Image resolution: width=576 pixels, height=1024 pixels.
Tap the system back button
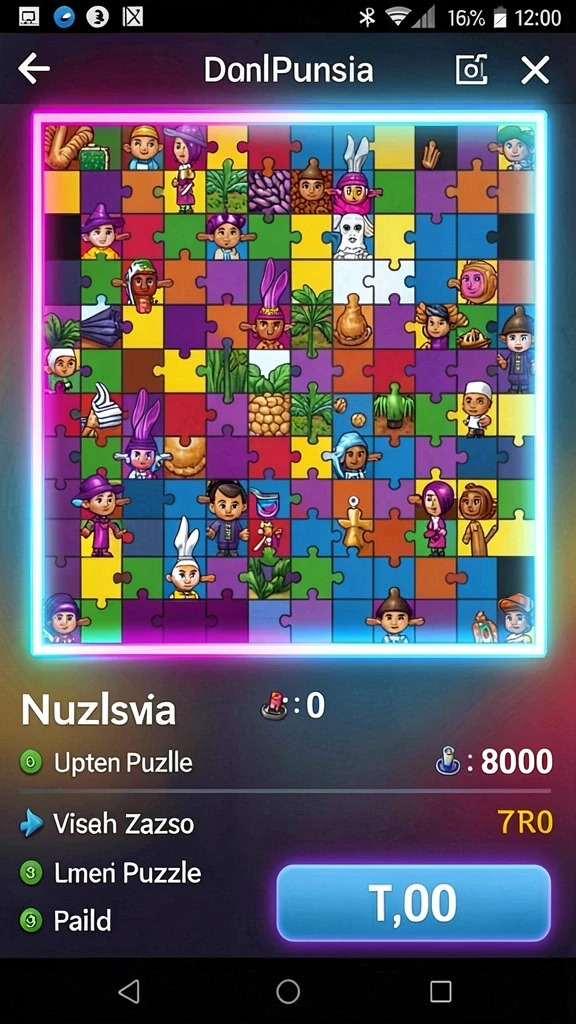coord(129,991)
